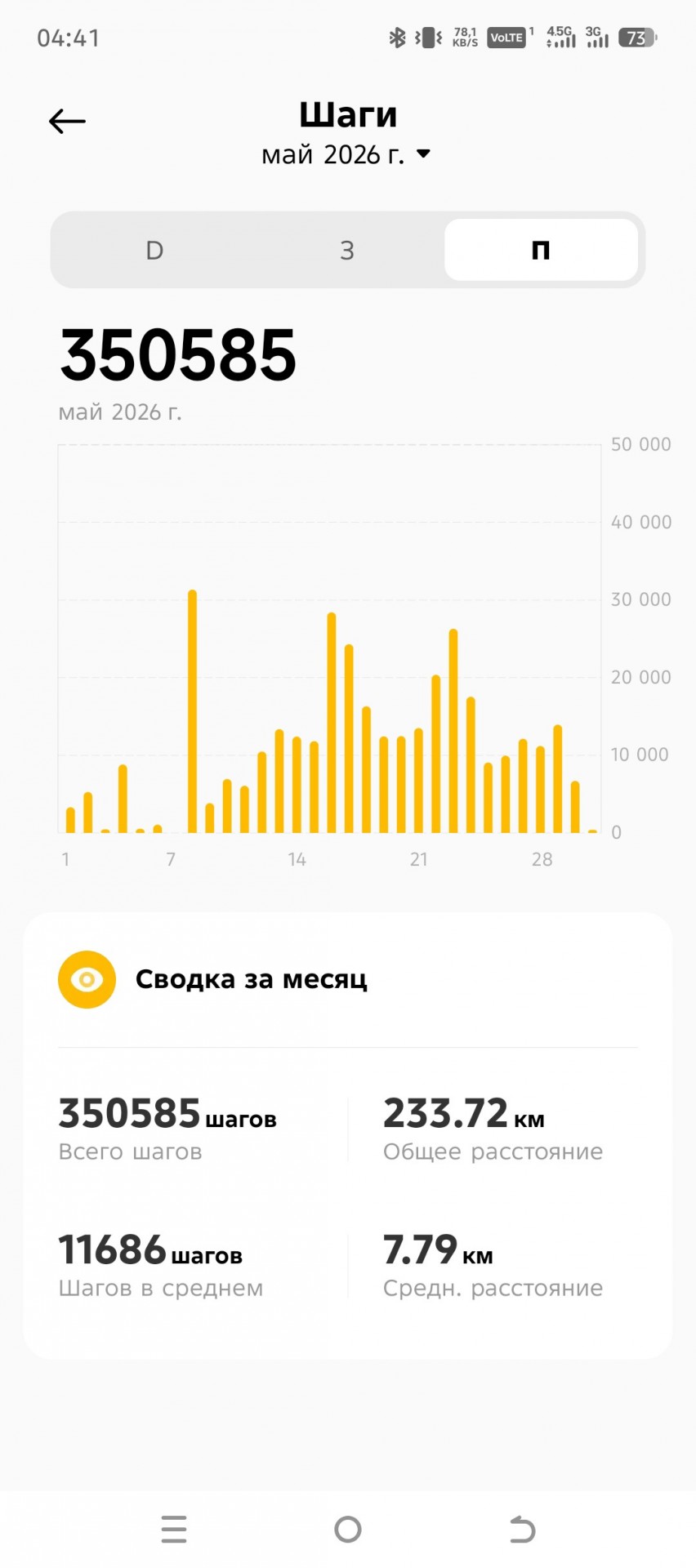Switch to the З tab
696x1568 pixels.
[347, 250]
